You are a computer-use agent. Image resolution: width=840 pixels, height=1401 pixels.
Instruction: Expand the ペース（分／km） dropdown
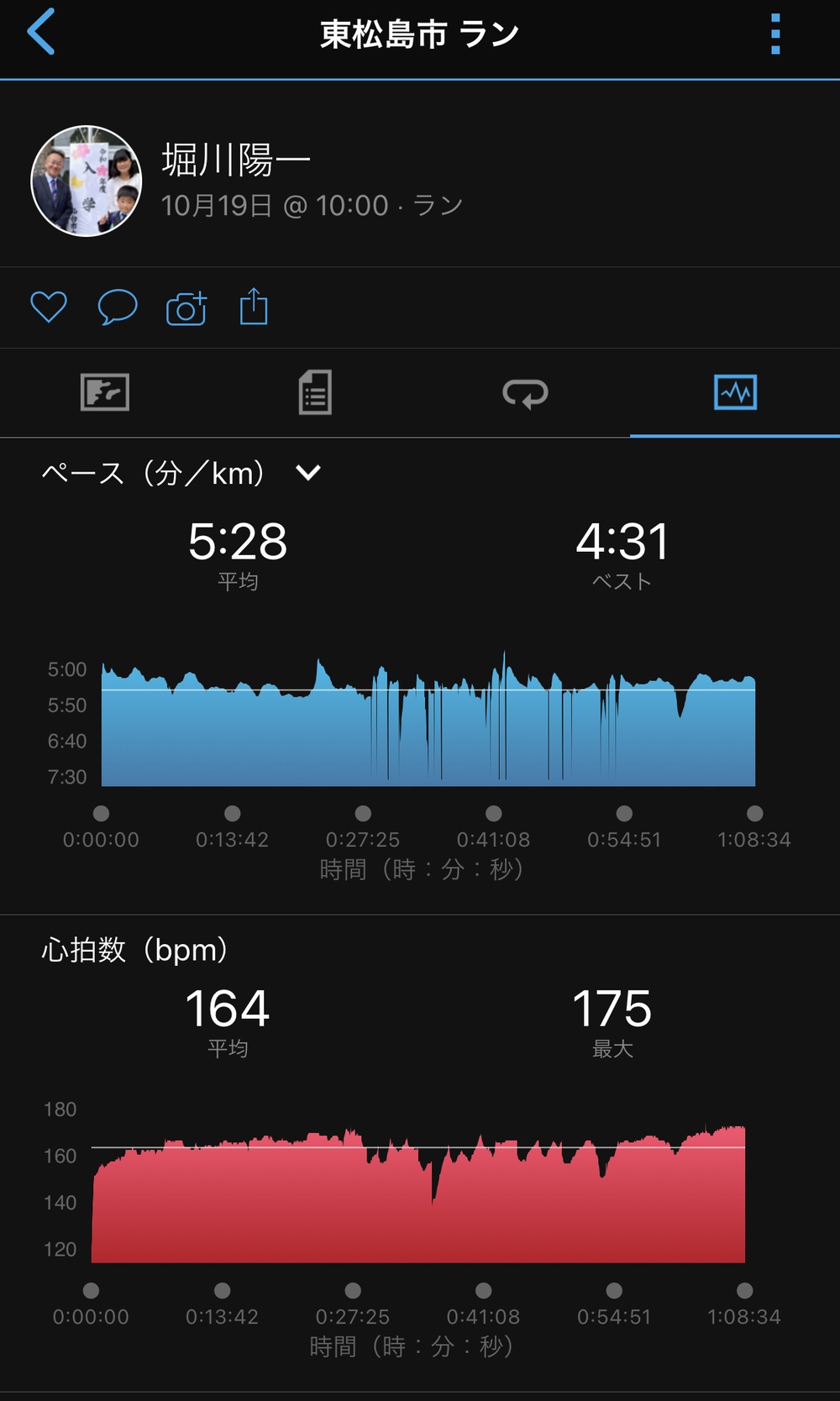click(308, 473)
